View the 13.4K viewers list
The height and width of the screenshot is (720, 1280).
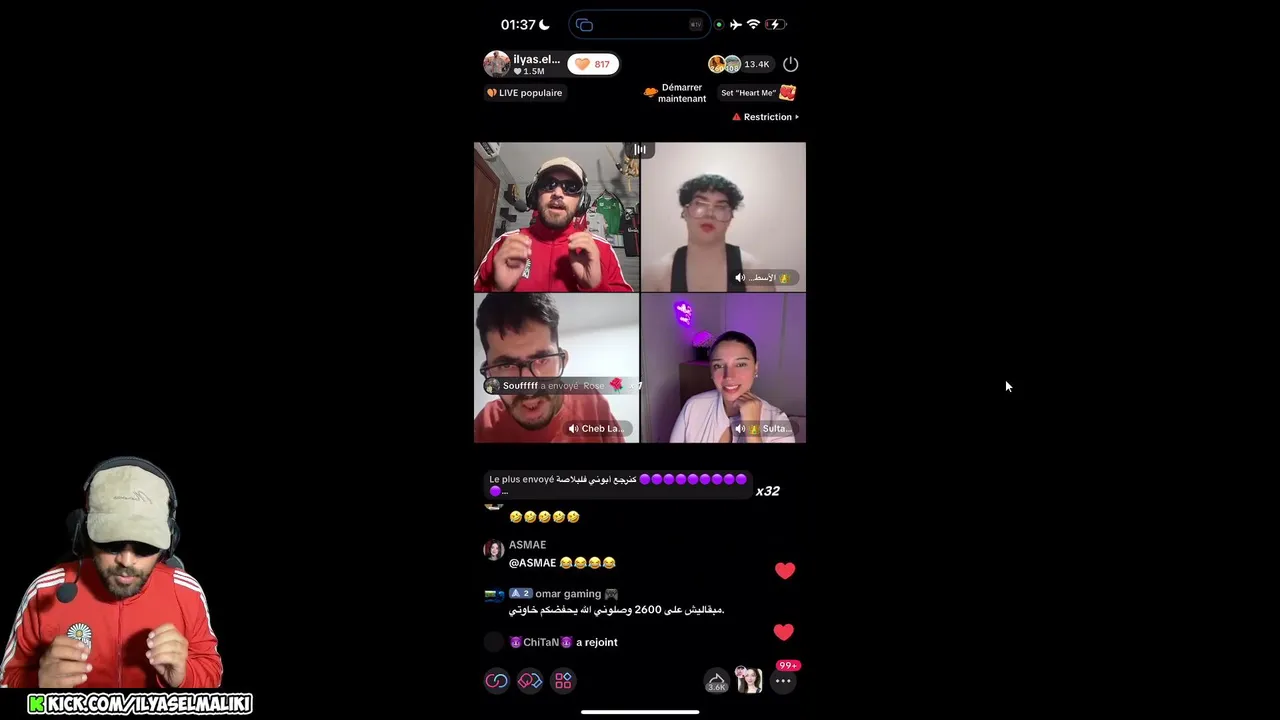click(740, 64)
